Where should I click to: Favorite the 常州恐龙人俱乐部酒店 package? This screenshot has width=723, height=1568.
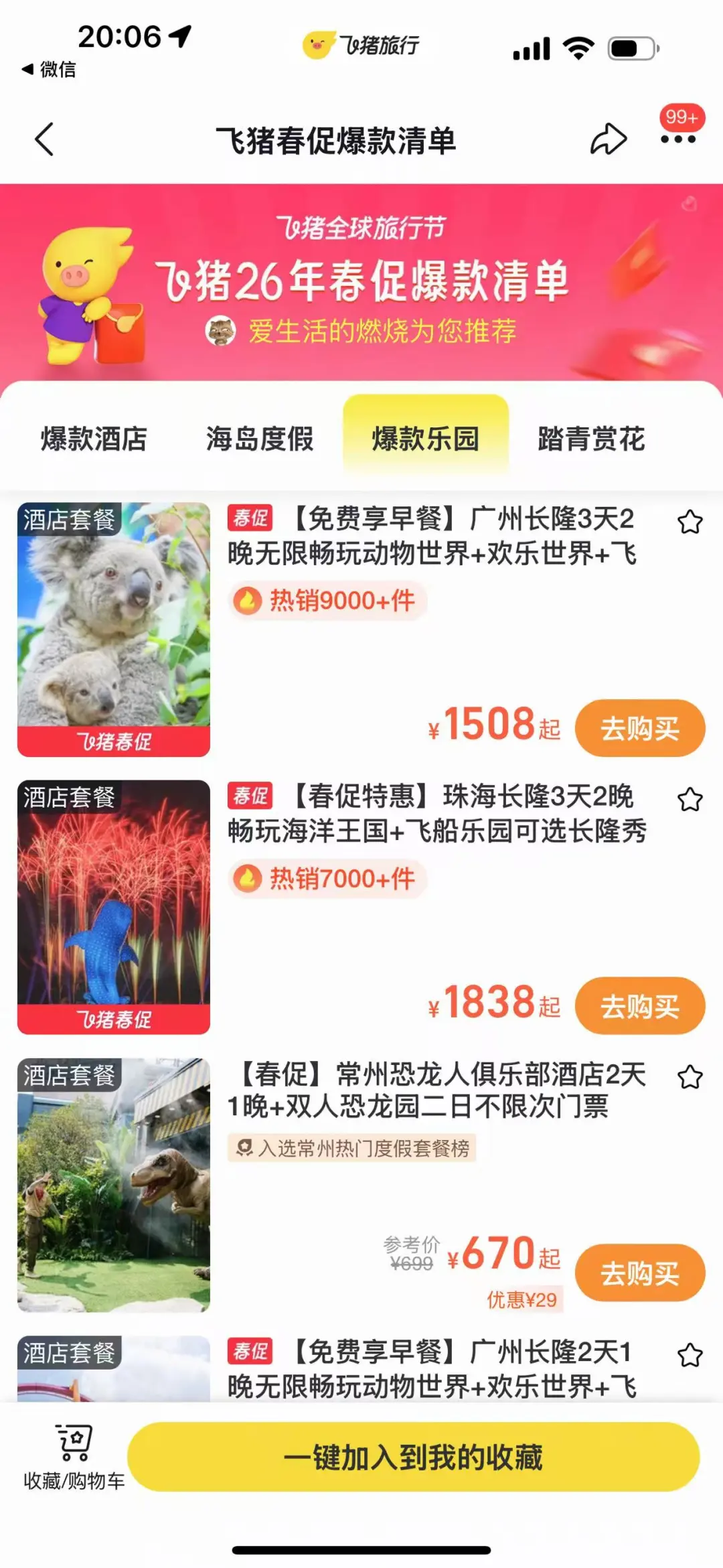click(x=690, y=1078)
